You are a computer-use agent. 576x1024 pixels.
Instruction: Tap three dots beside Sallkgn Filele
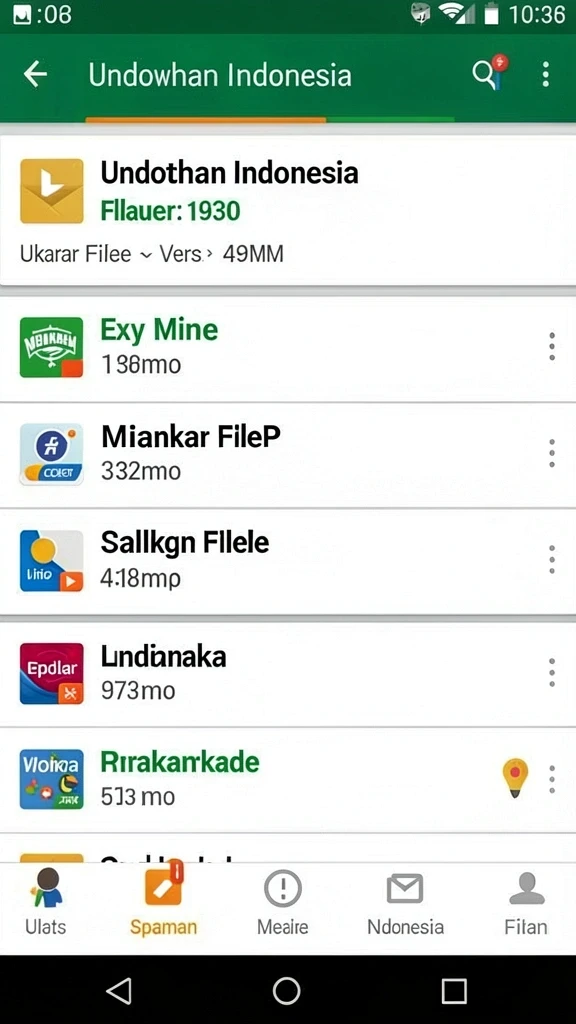pos(552,560)
